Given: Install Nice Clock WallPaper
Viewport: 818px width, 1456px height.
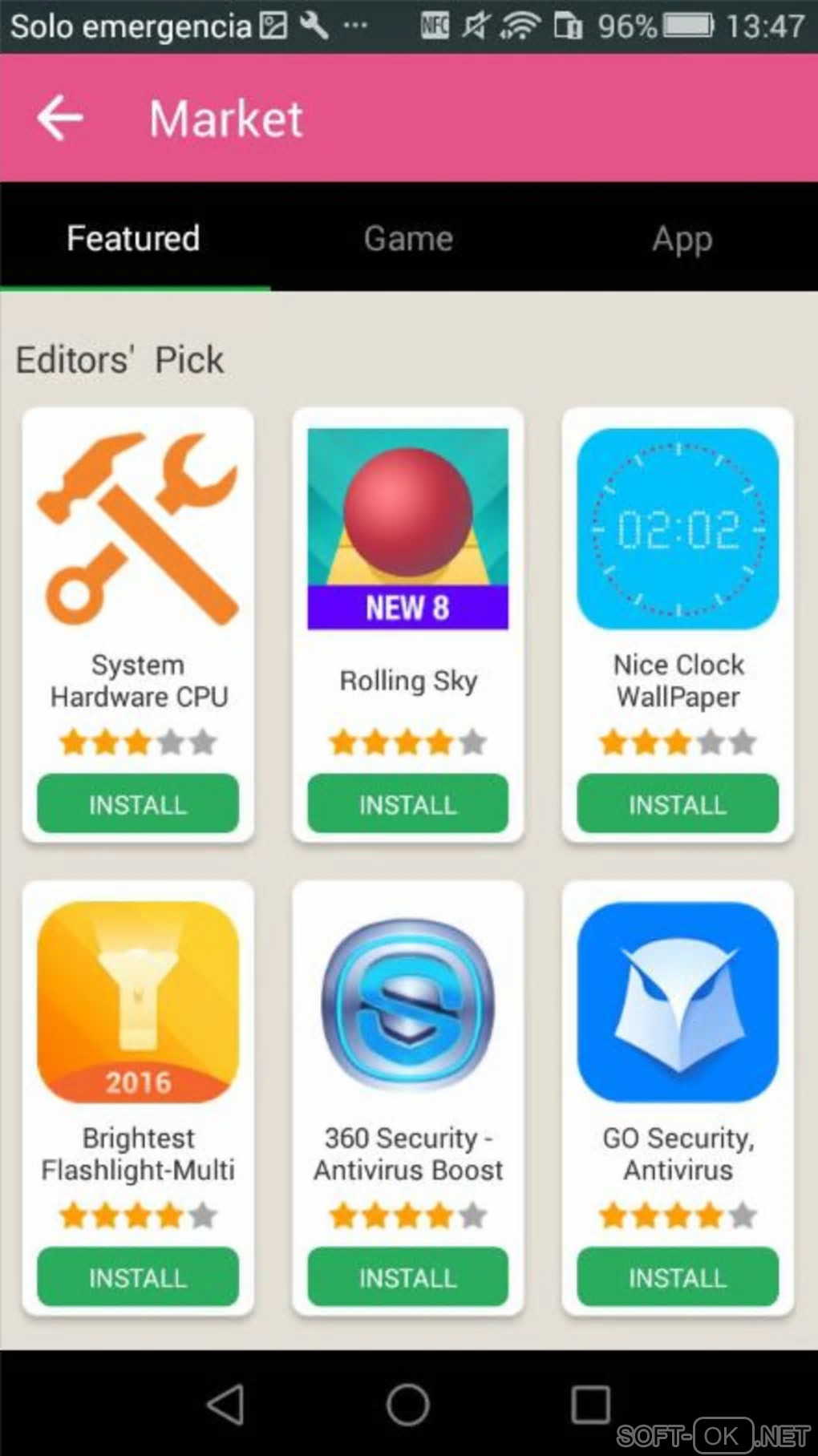Looking at the screenshot, I should pyautogui.click(x=678, y=804).
